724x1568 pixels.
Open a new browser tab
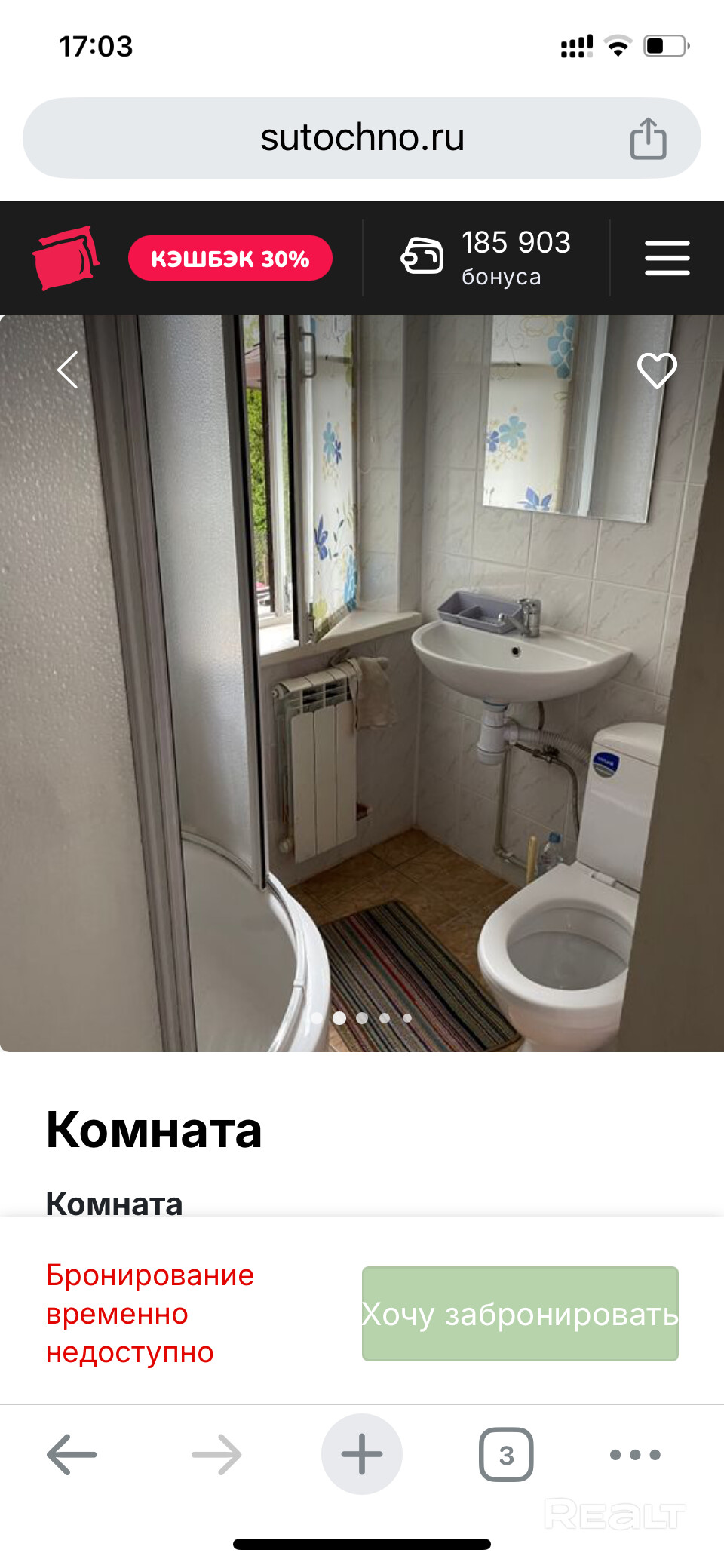(362, 1454)
